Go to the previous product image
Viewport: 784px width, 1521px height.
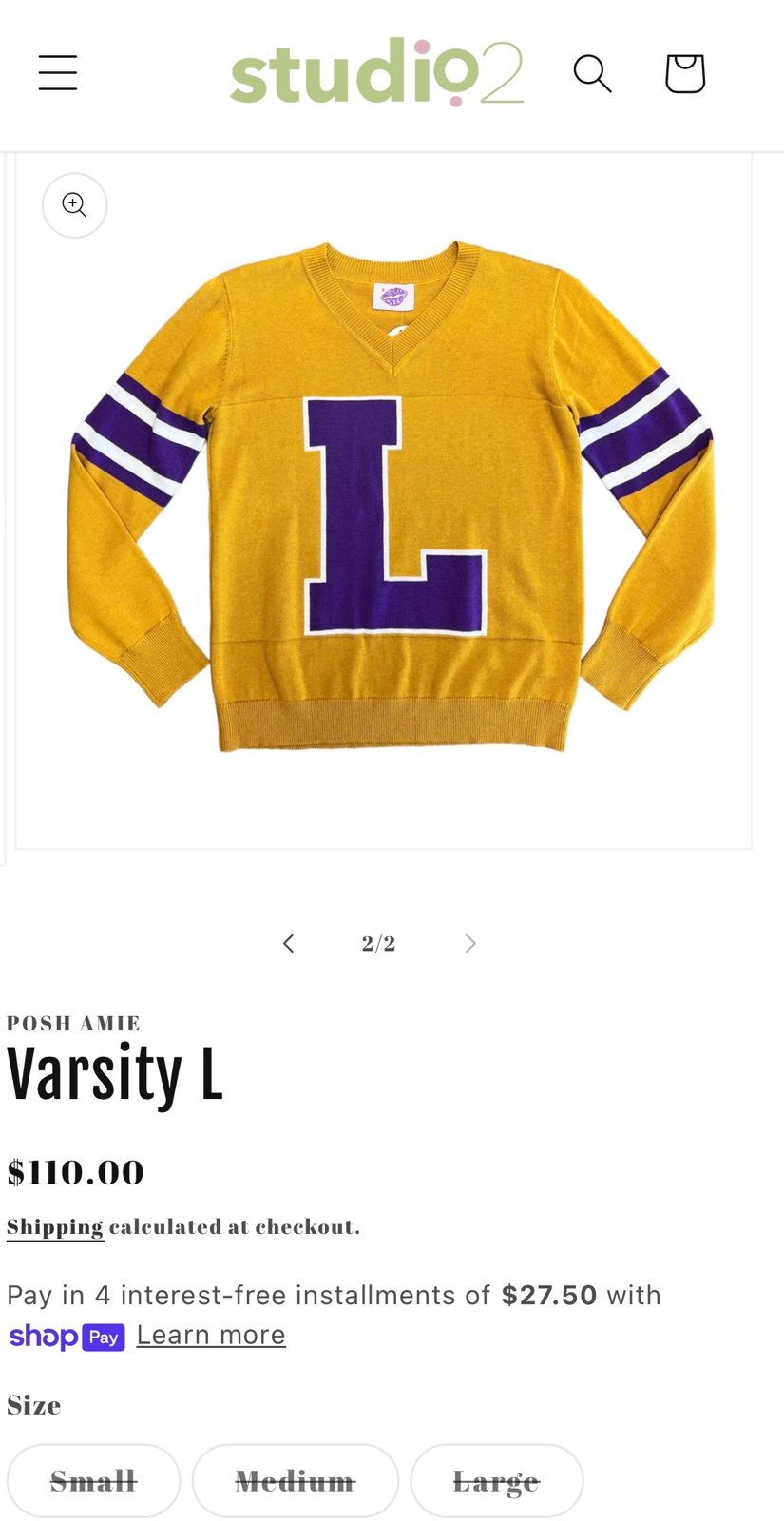pyautogui.click(x=289, y=943)
